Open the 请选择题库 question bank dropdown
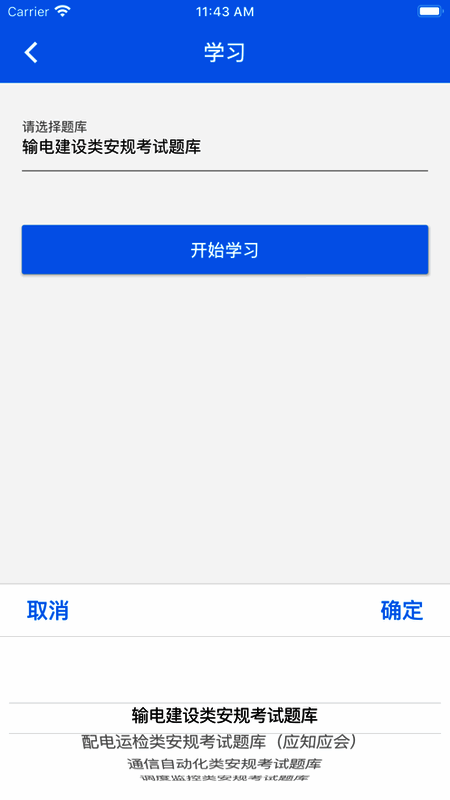This screenshot has height=800, width=450. click(x=224, y=145)
